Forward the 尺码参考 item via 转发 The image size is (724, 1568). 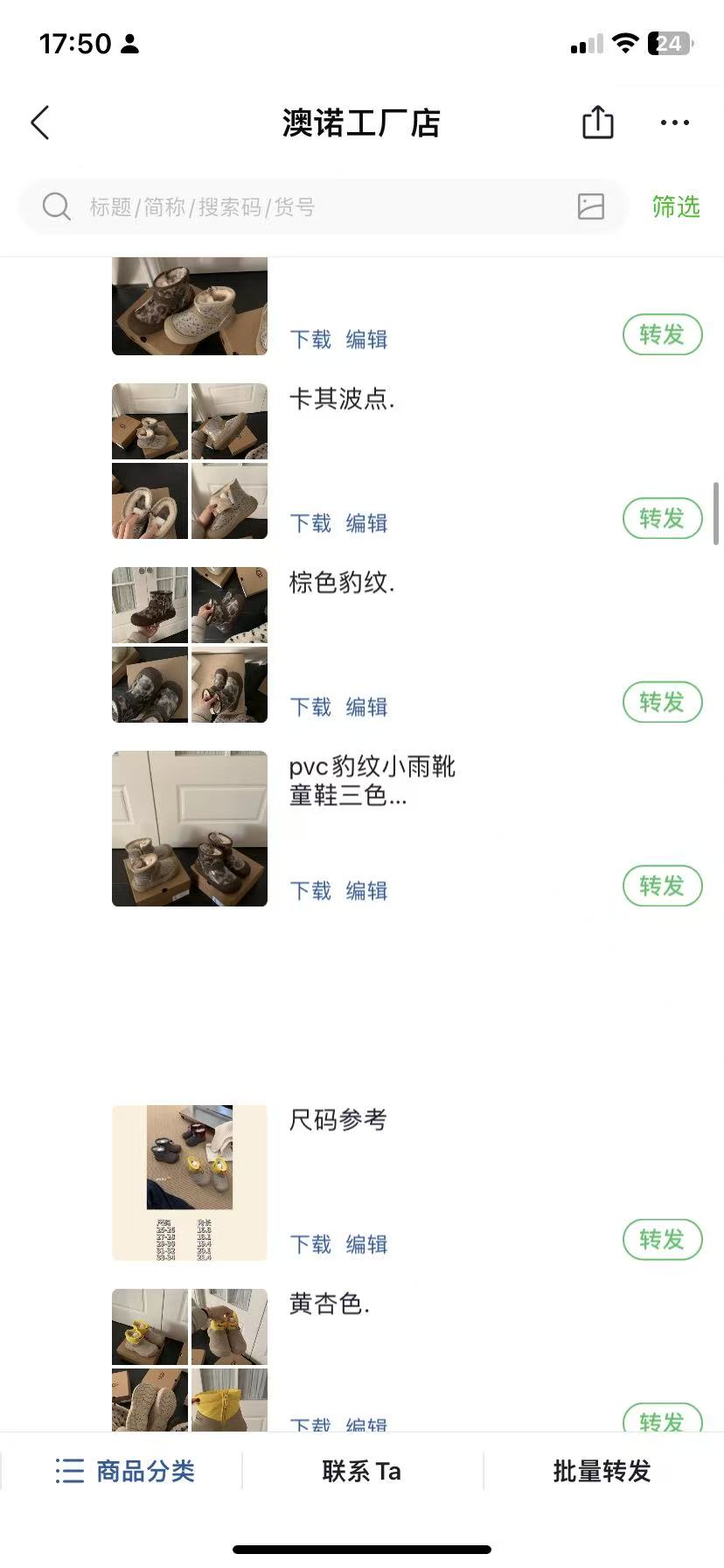pyautogui.click(x=662, y=1240)
